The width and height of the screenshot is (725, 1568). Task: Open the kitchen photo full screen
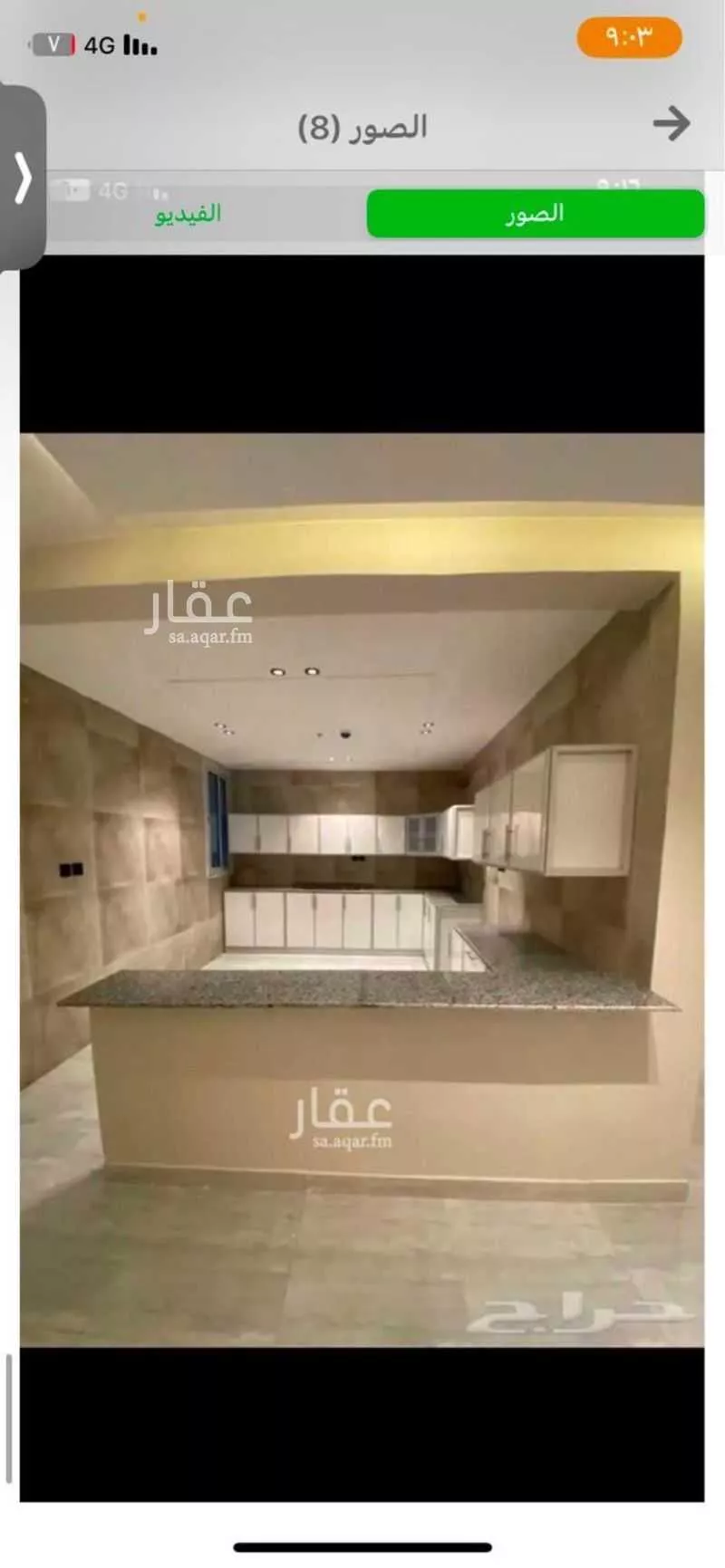tap(362, 888)
